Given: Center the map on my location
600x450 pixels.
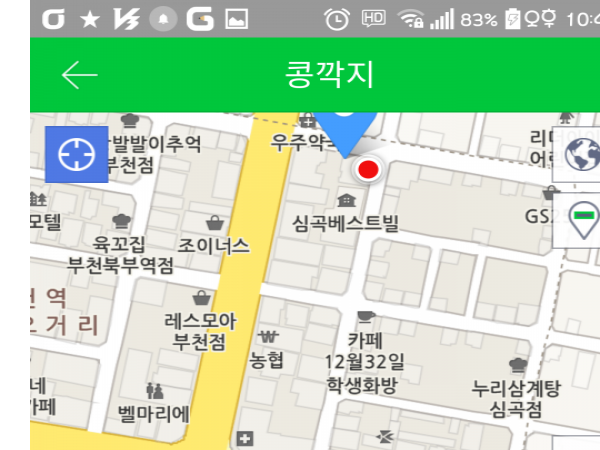Looking at the screenshot, I should (x=75, y=155).
